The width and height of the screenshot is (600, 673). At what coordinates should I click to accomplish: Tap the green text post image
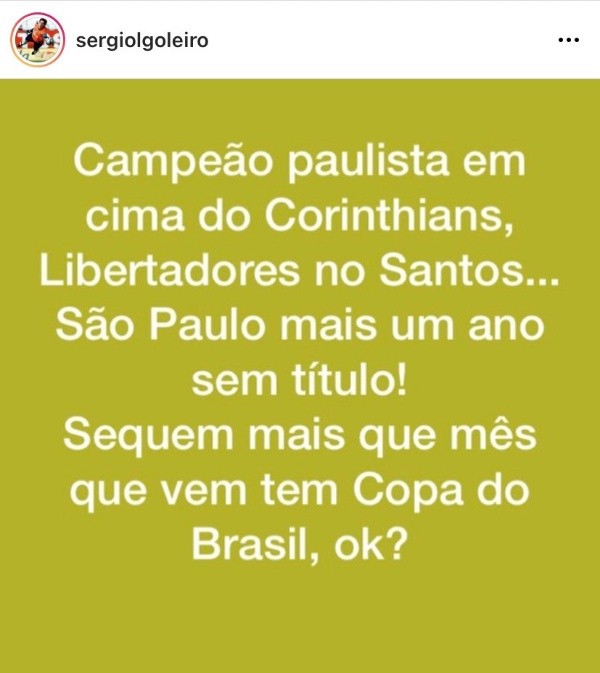pyautogui.click(x=300, y=375)
